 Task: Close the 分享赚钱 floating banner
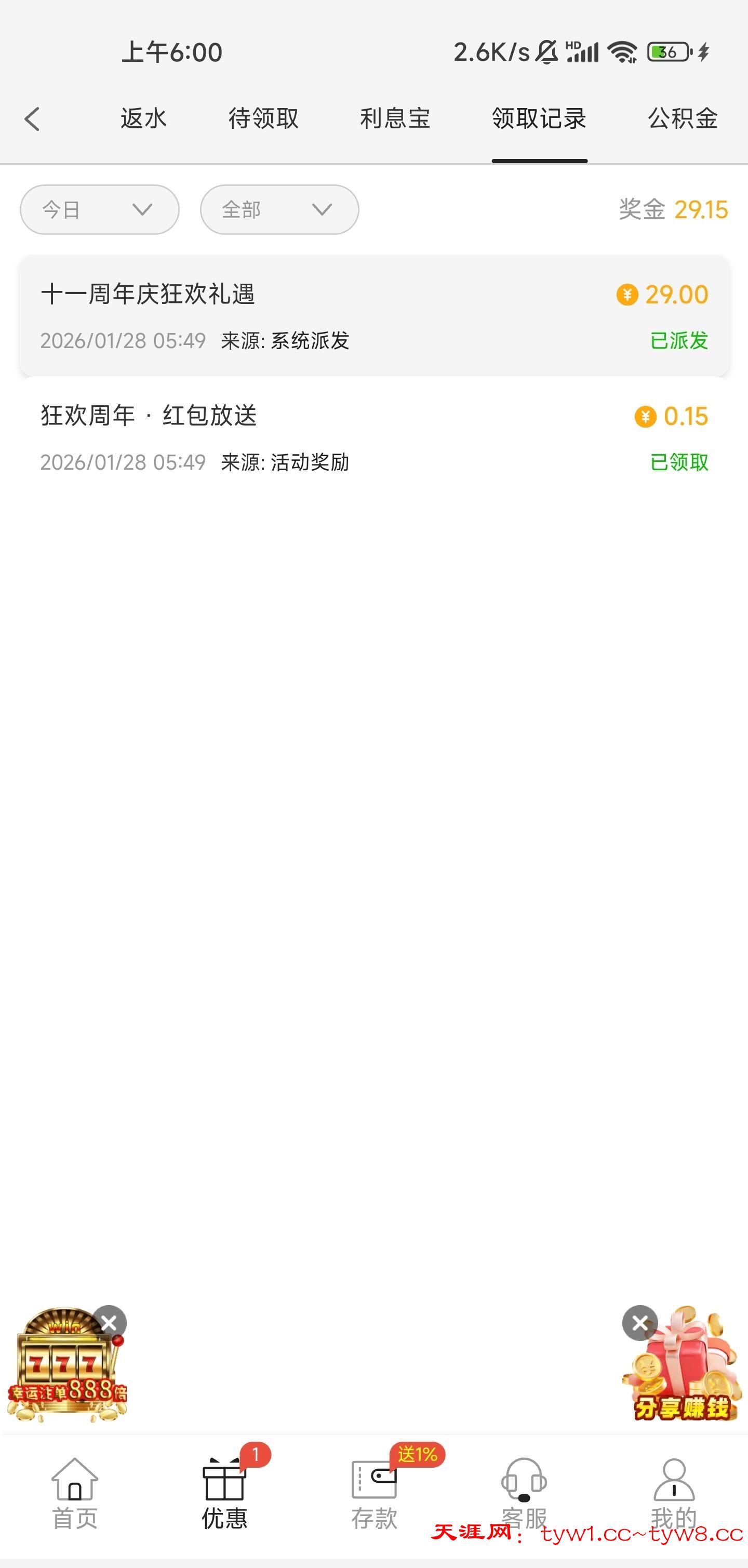point(639,1323)
